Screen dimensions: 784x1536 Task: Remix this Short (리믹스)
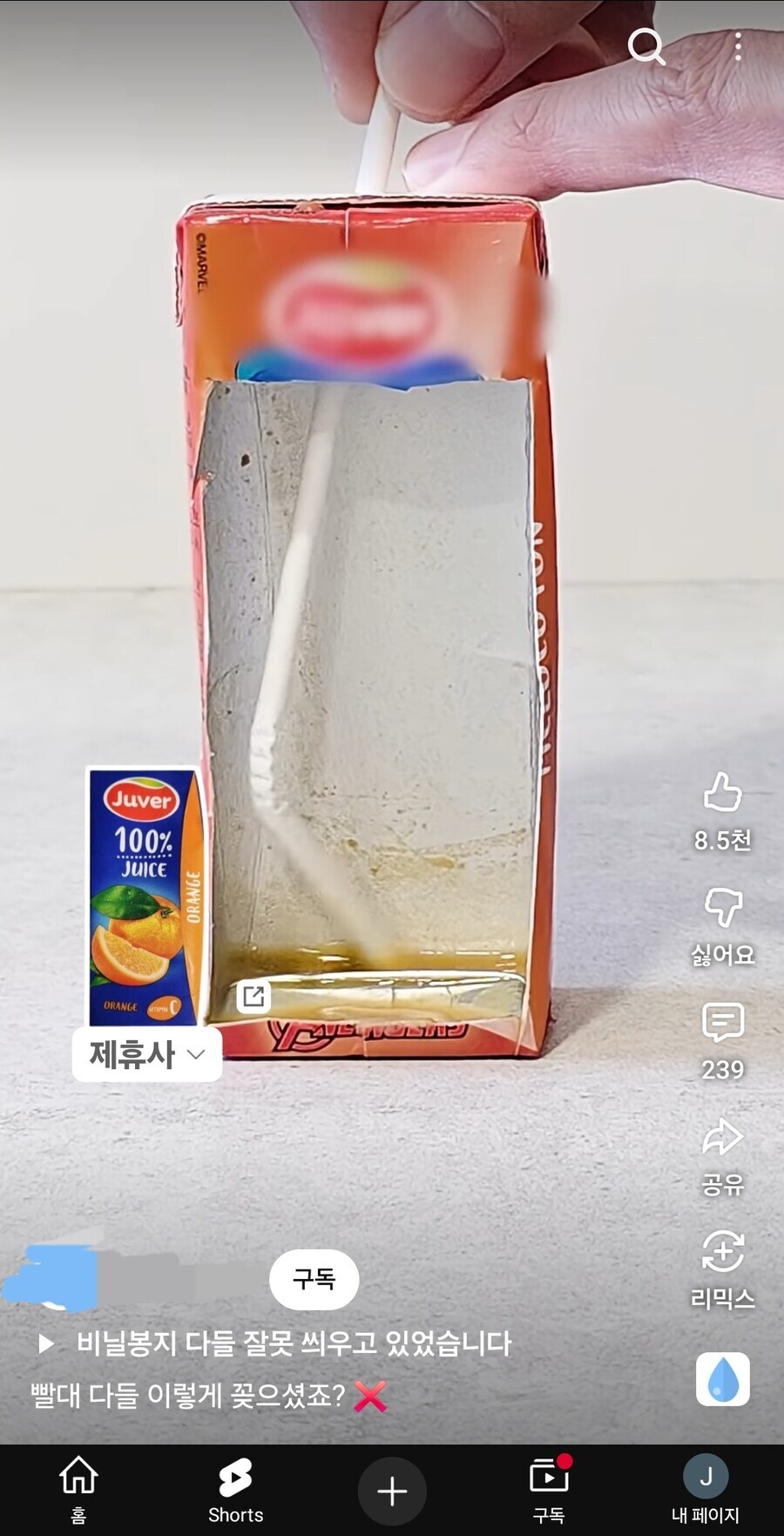(x=722, y=1253)
